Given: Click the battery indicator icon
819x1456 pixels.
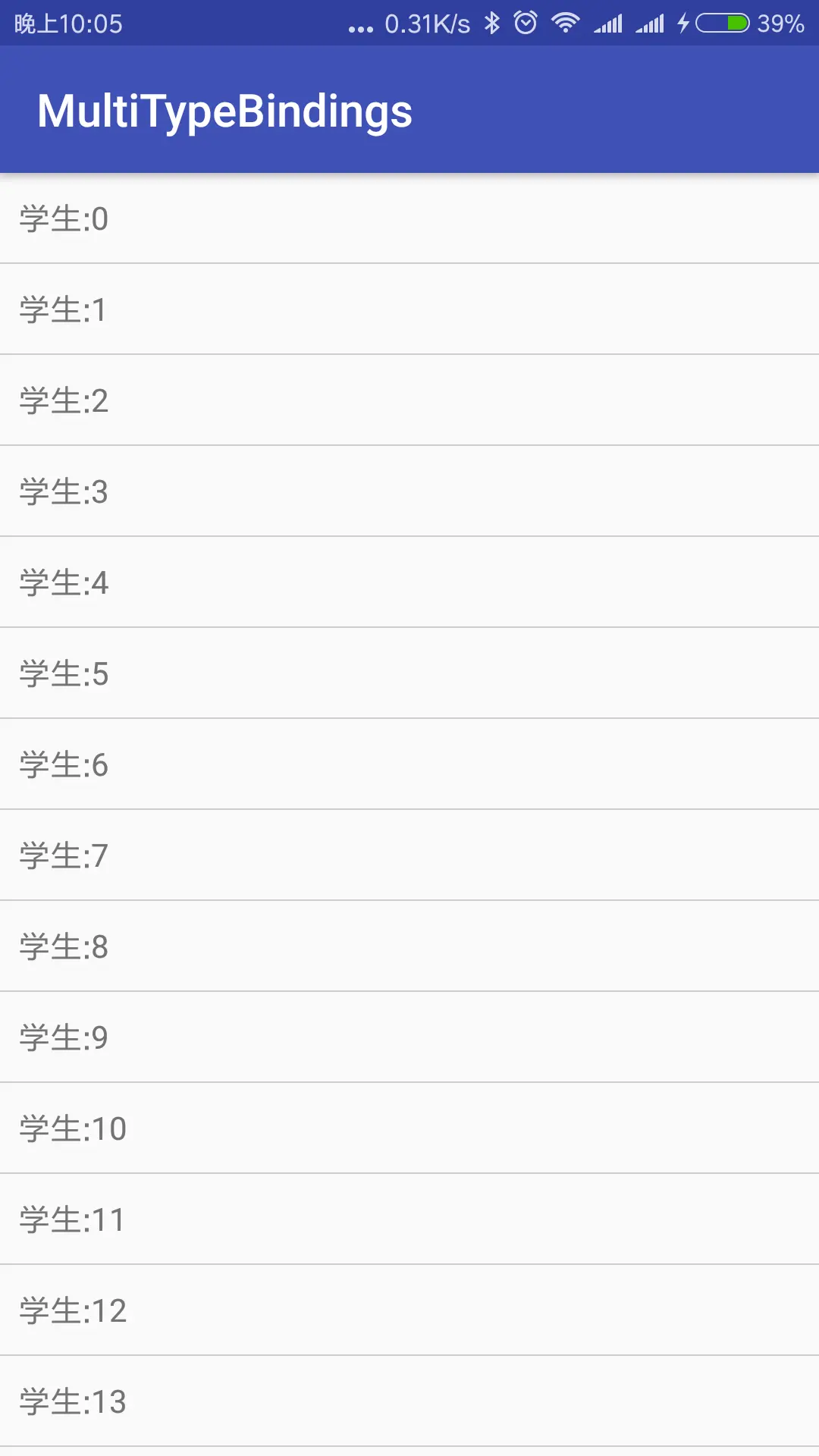Looking at the screenshot, I should (720, 24).
